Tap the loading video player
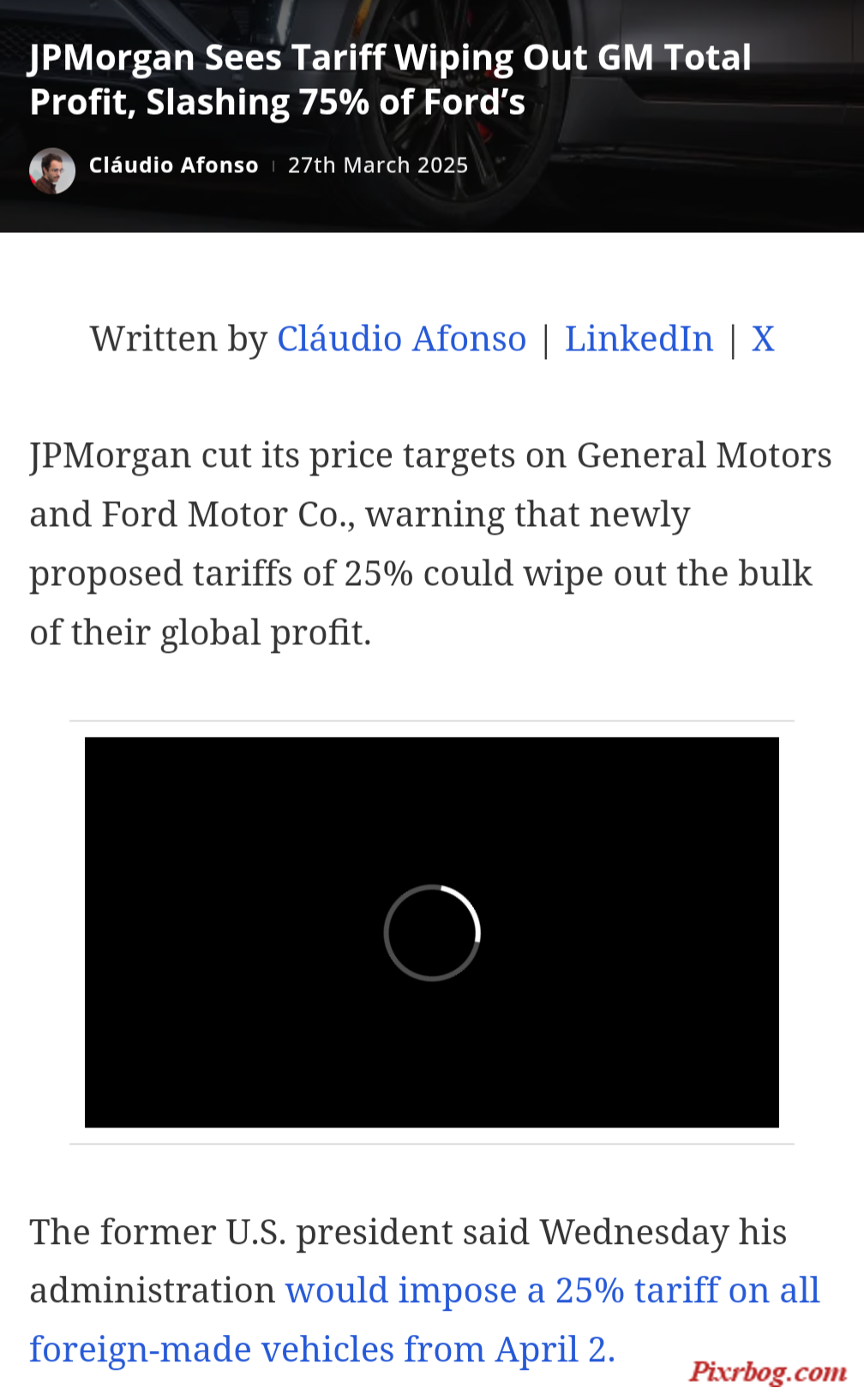Viewport: 864px width, 1400px height. [x=432, y=932]
